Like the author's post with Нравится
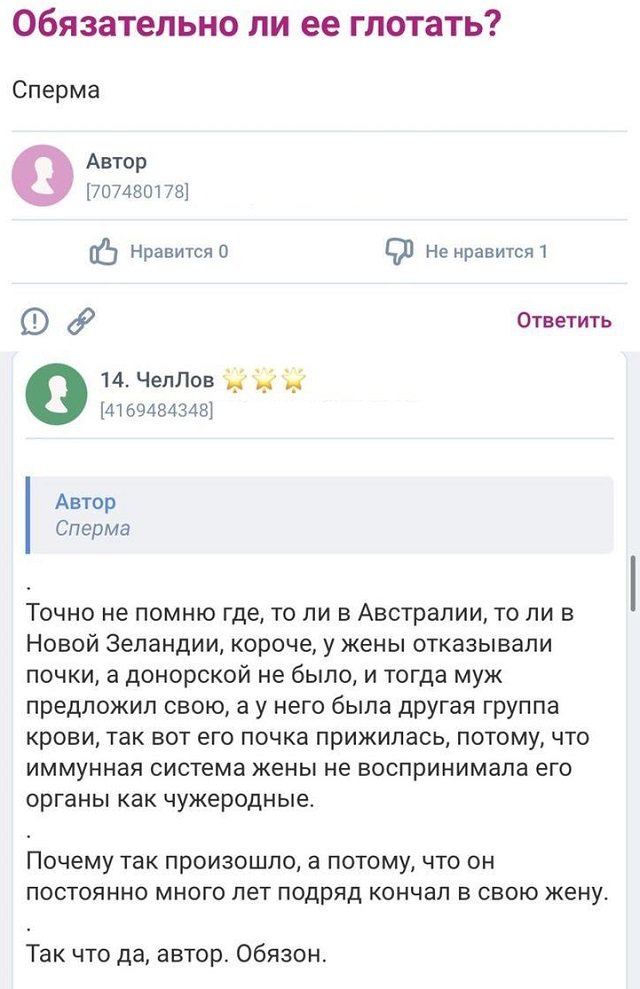This screenshot has width=640, height=989. pos(160,252)
